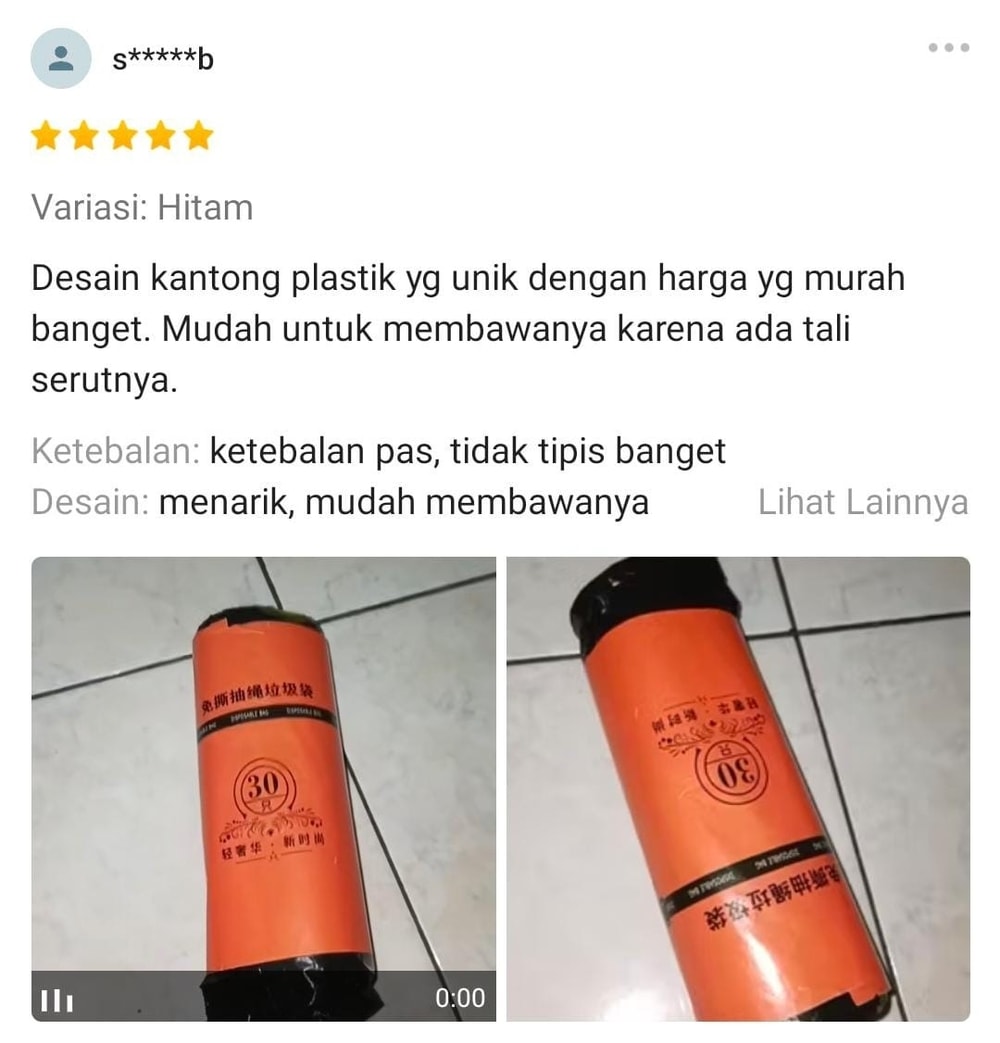Open the three-dot options menu

tap(948, 47)
